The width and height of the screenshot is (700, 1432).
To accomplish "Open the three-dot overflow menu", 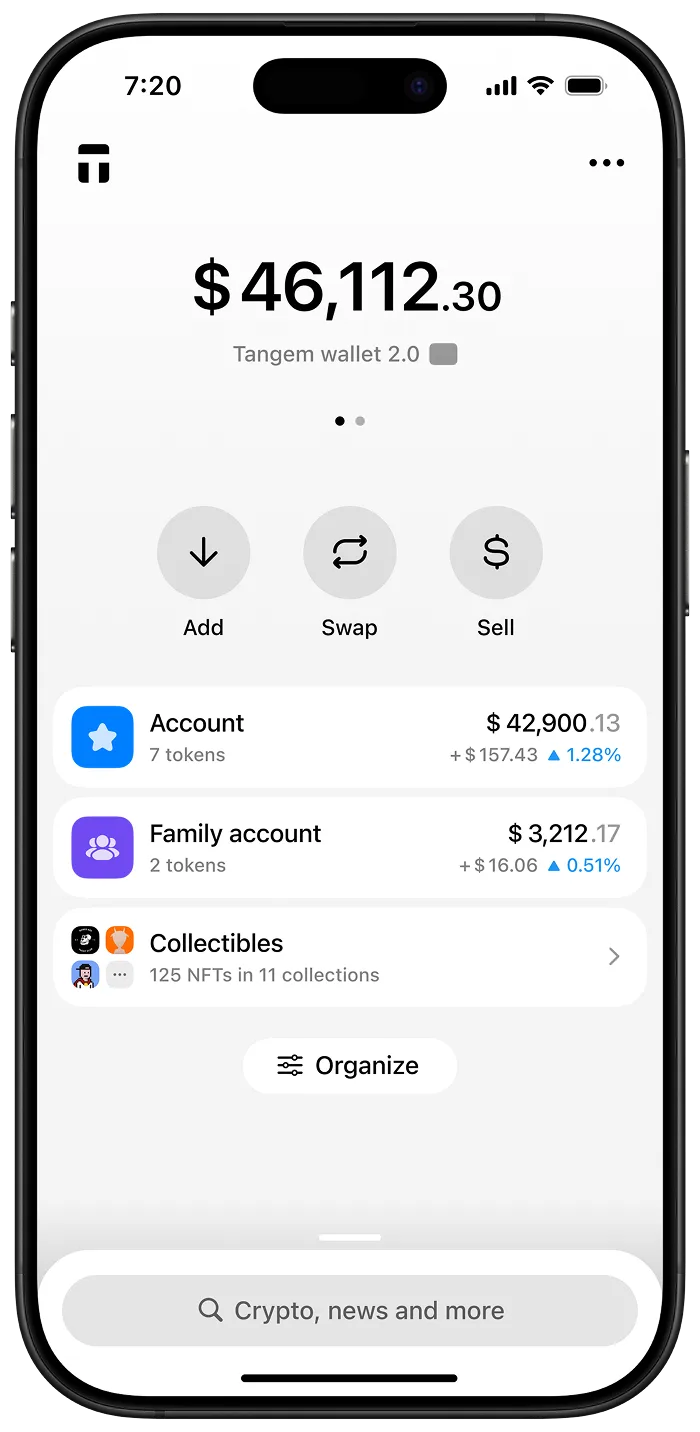I will pyautogui.click(x=606, y=163).
